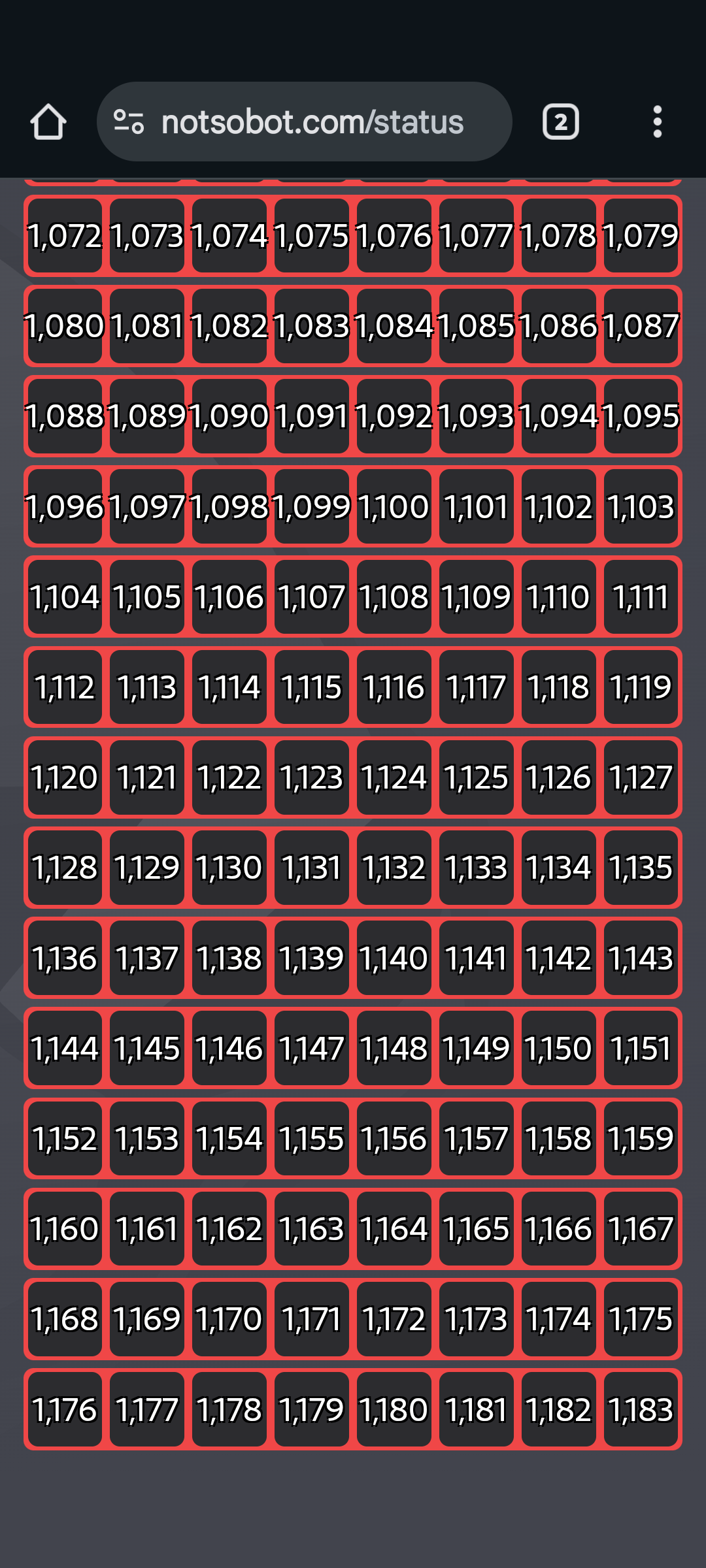Select shard tile 1,087
The height and width of the screenshot is (1568, 706).
pyautogui.click(x=641, y=326)
